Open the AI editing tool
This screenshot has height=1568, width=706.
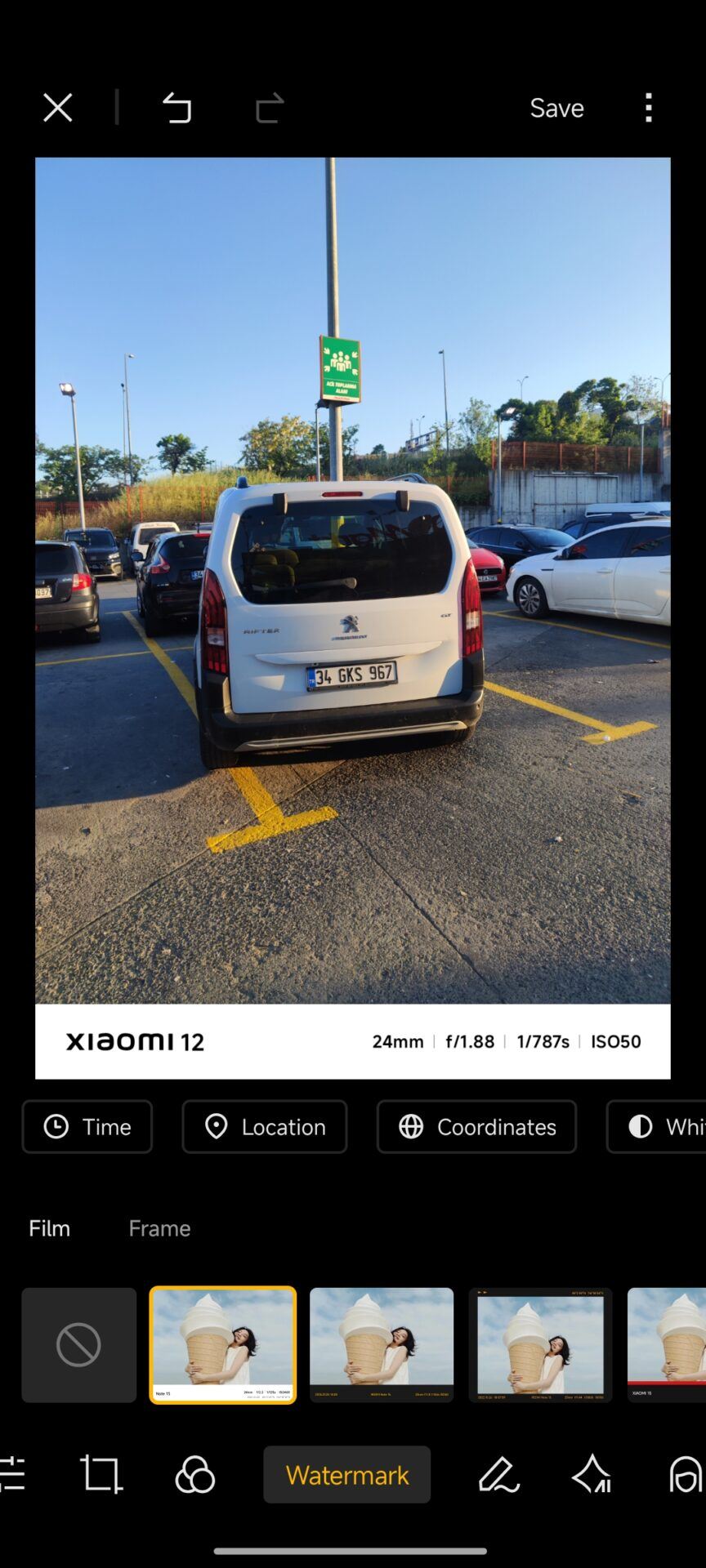coord(592,1475)
